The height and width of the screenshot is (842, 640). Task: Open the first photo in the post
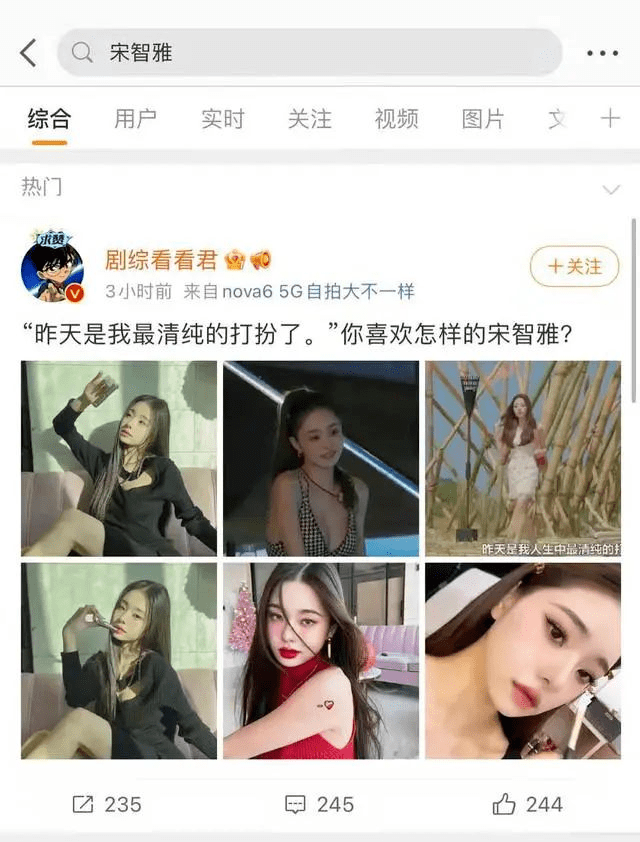pos(119,458)
